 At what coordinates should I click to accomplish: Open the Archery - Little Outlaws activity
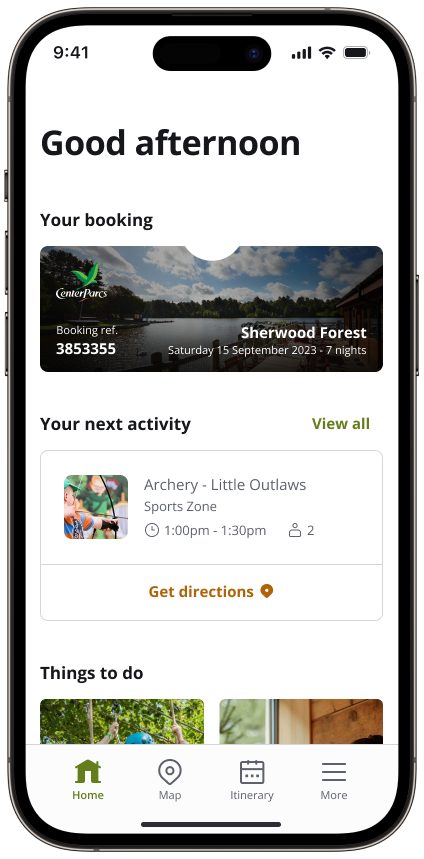[211, 507]
